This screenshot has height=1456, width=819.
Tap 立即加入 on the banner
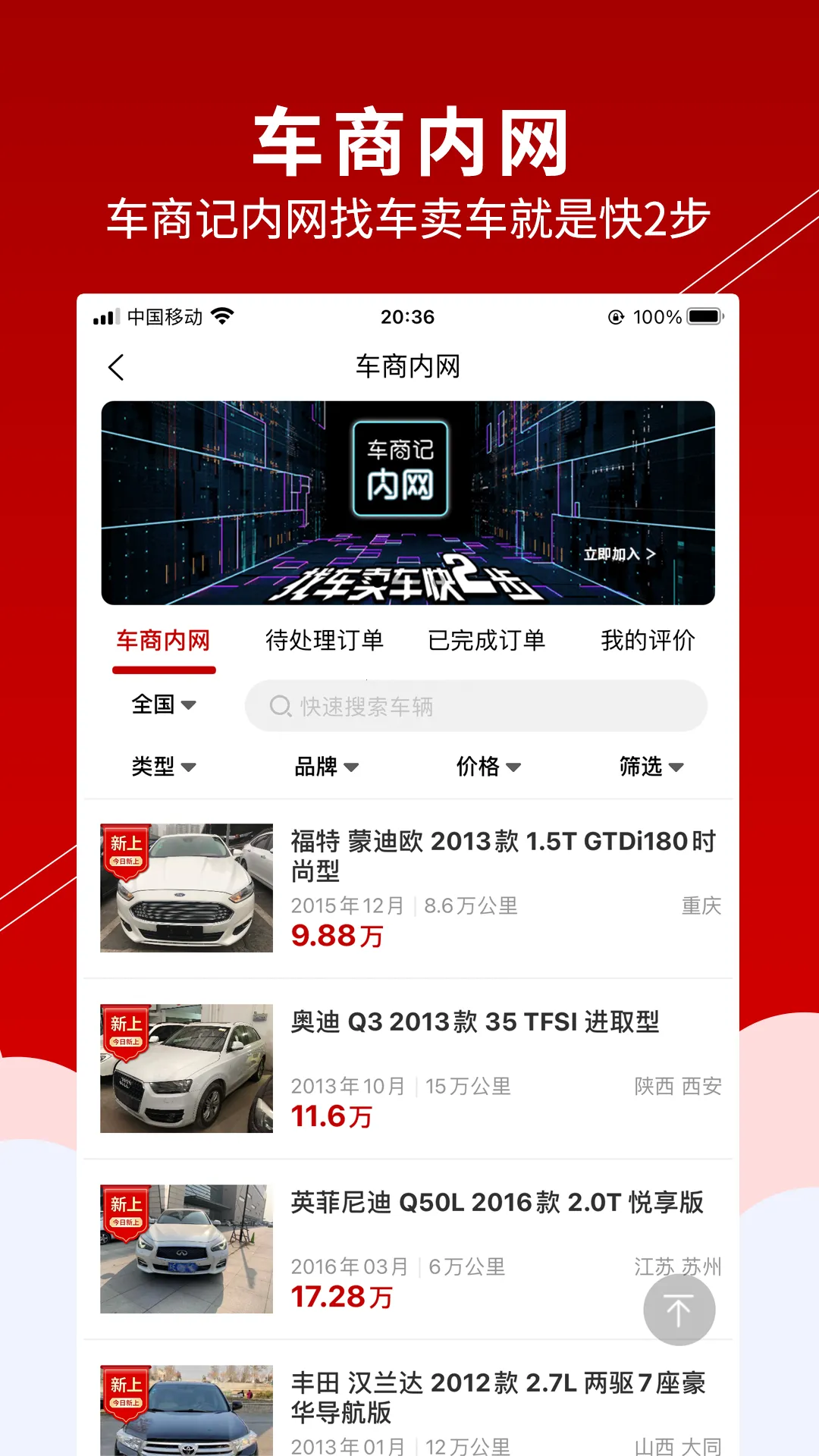pyautogui.click(x=619, y=555)
